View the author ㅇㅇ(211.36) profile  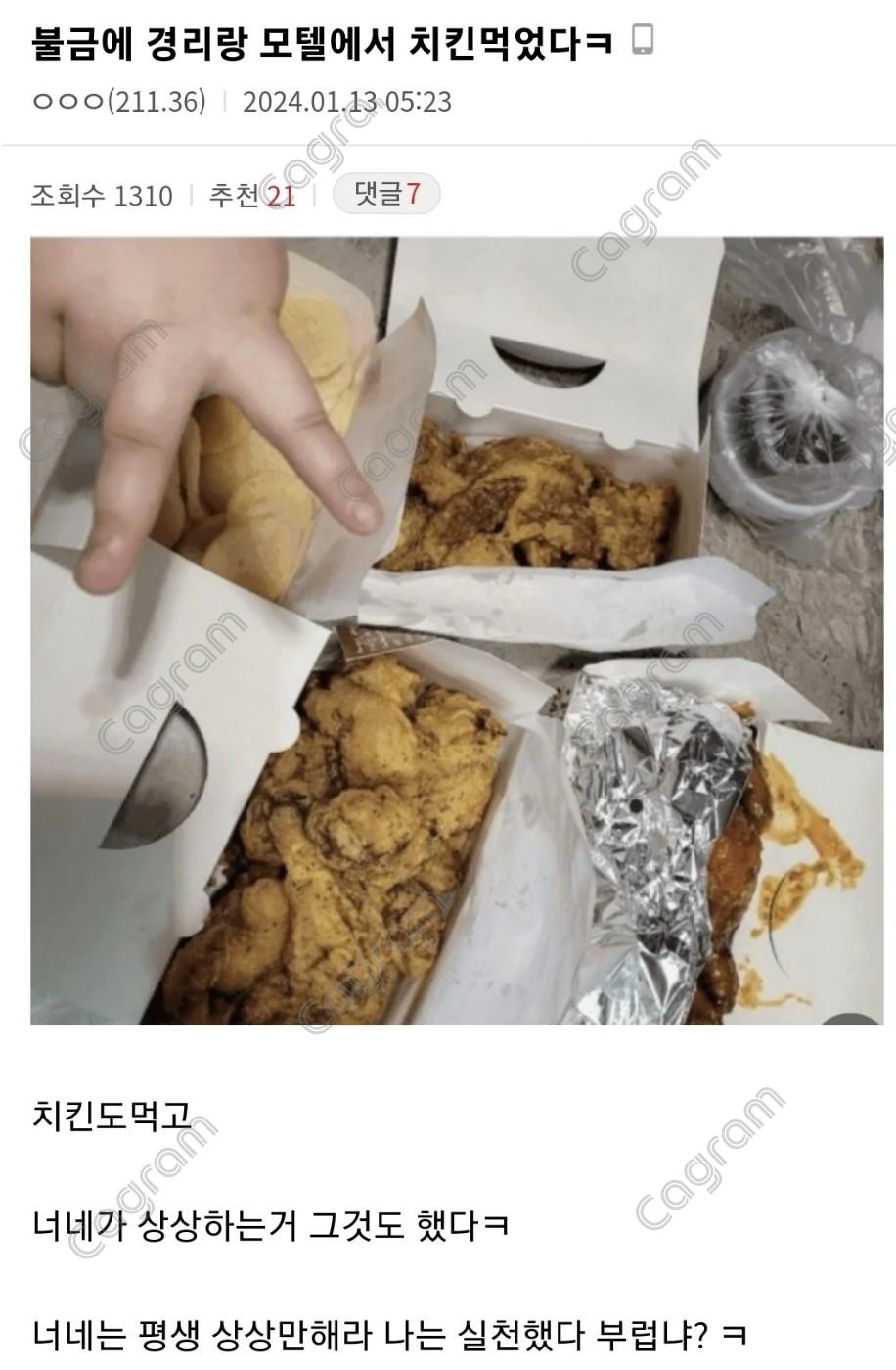[119, 102]
